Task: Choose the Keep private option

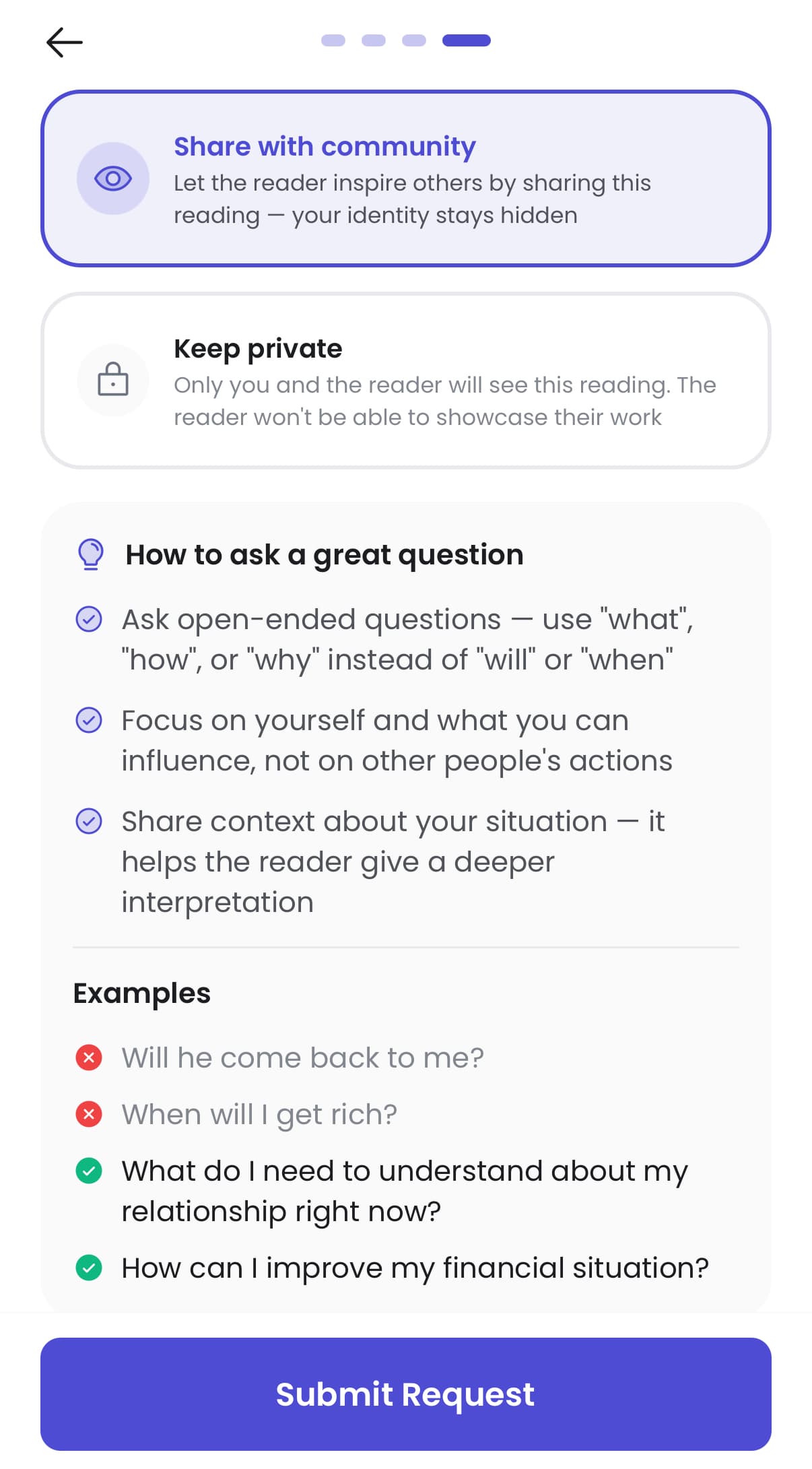Action: 406,381
